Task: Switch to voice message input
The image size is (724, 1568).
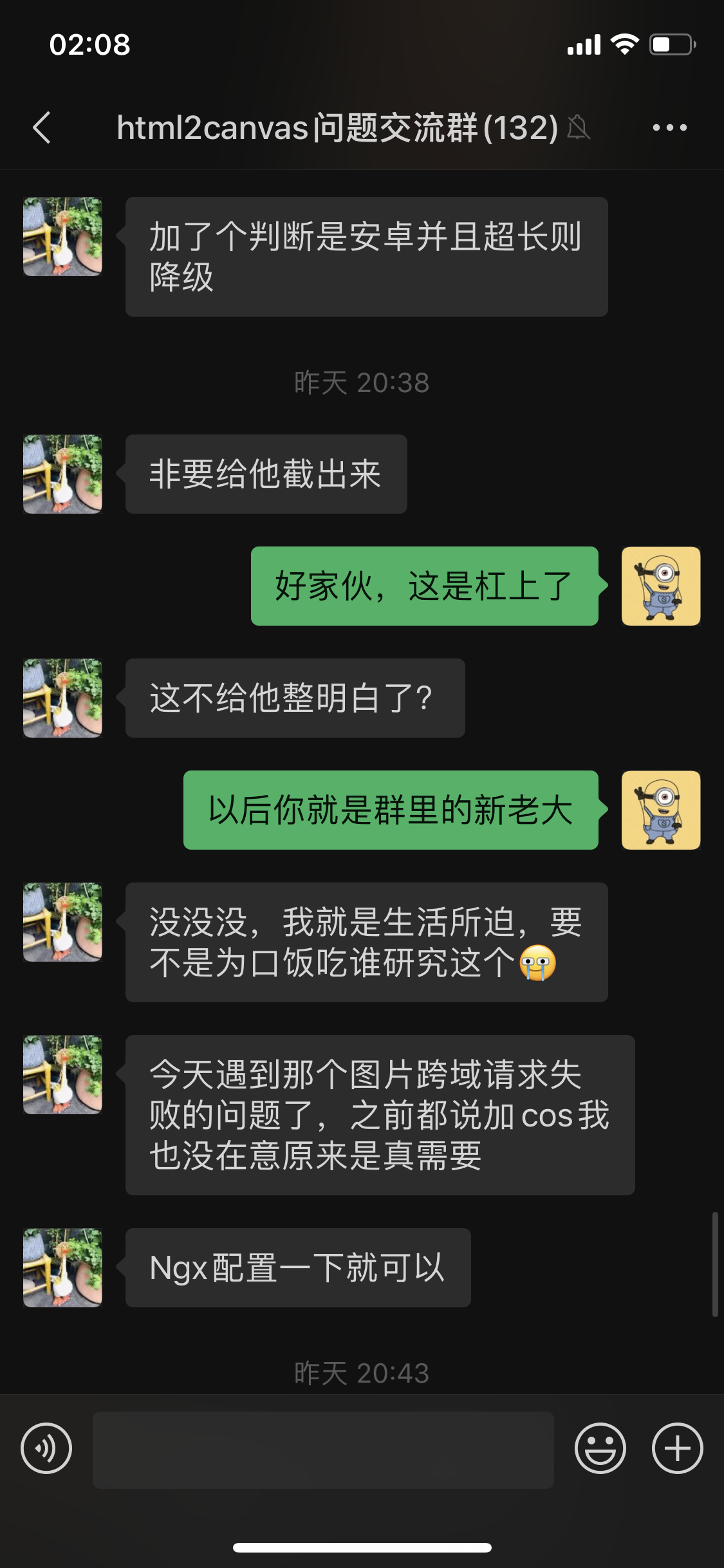Action: coord(46,1449)
